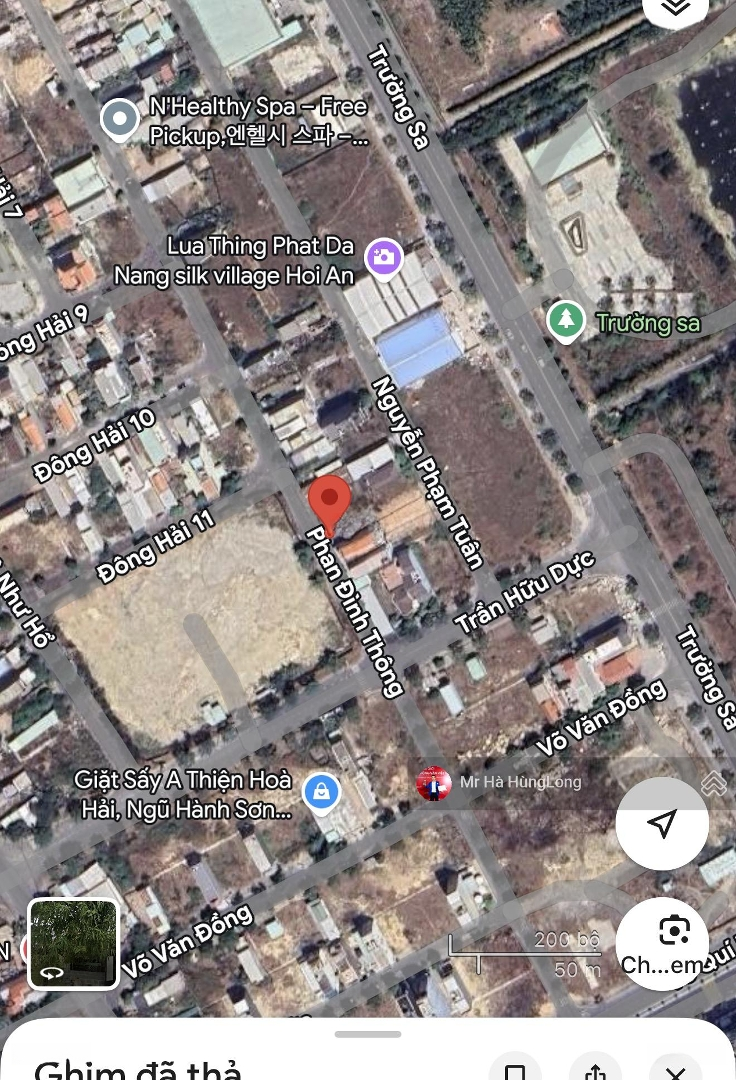Open Lua Thing Phat Da Nang silk village
The image size is (736, 1080).
point(382,258)
